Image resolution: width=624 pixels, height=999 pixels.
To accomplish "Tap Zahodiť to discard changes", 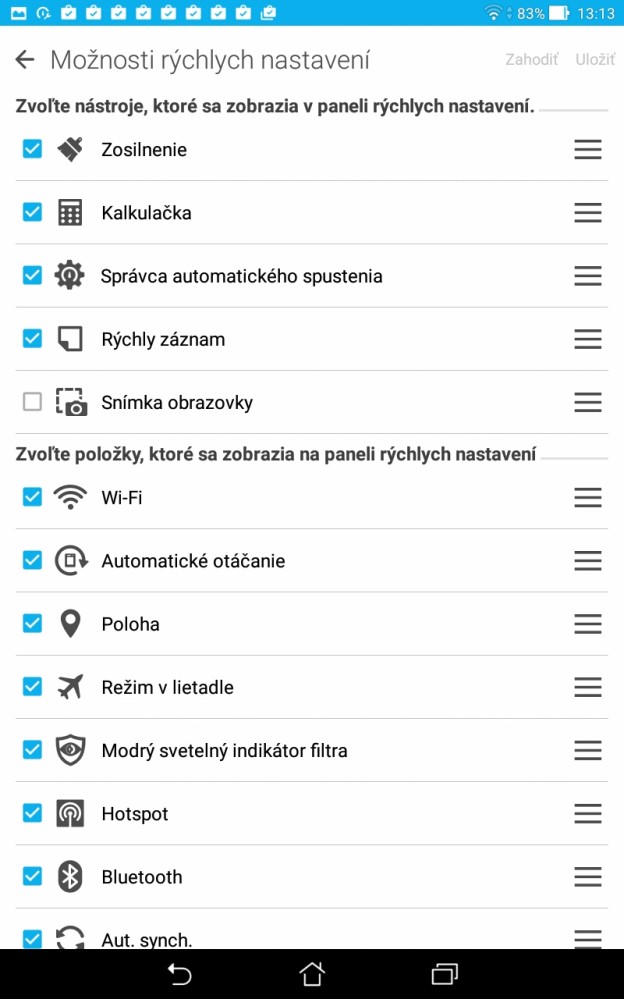I will click(532, 60).
